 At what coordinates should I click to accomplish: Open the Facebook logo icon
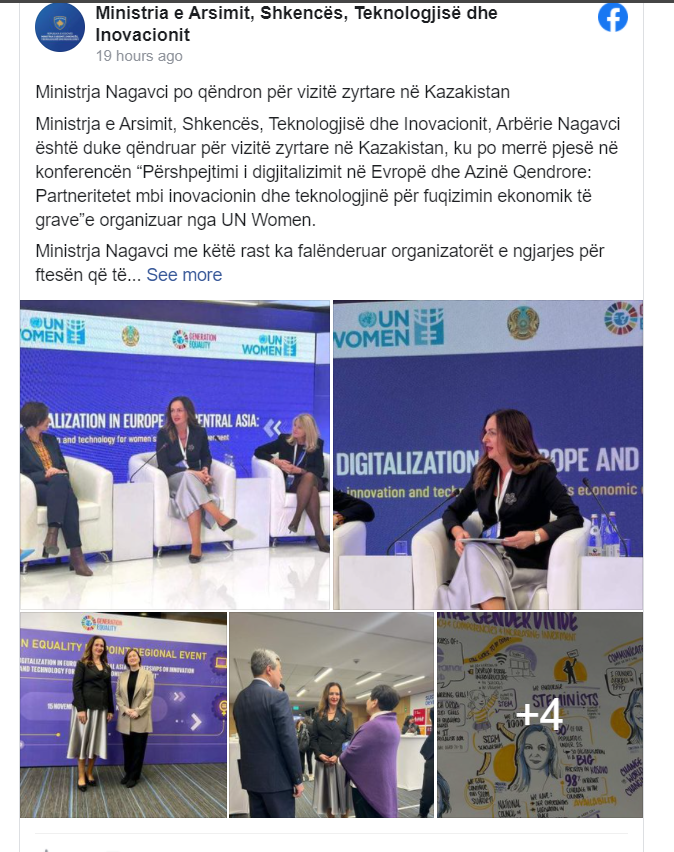click(613, 17)
